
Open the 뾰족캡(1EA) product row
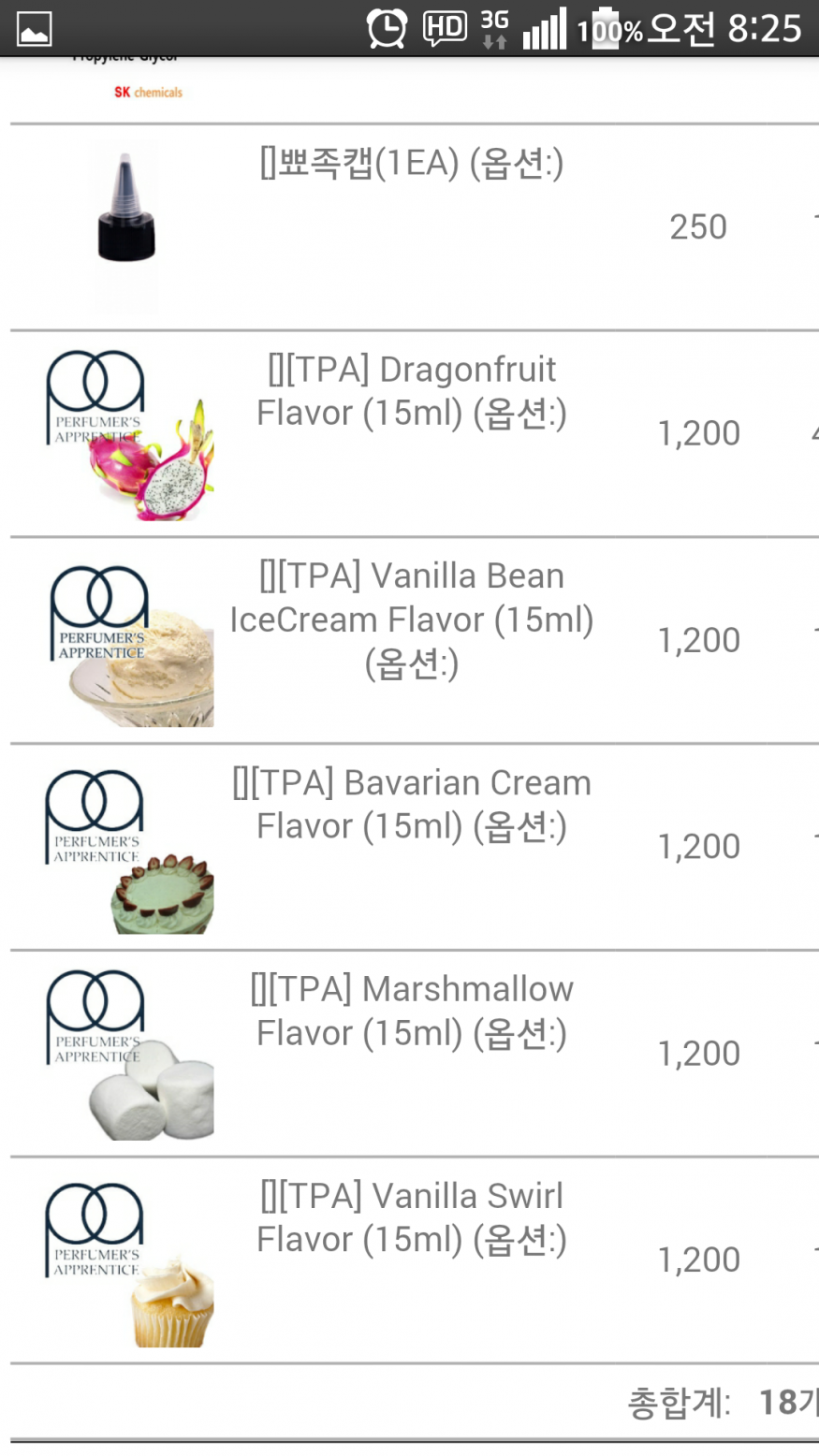(412, 165)
